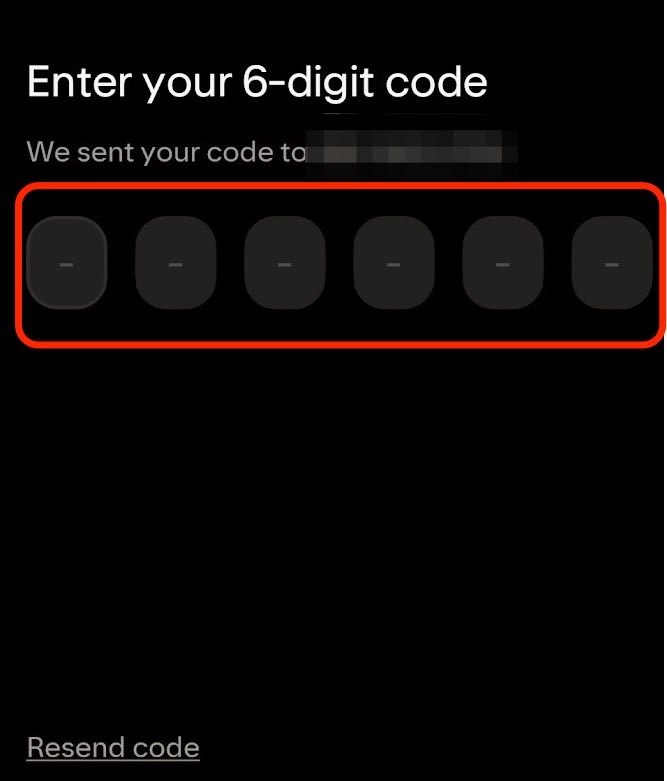Viewport: 667px width, 781px height.
Task: Tap the third code digit box
Action: pos(285,263)
